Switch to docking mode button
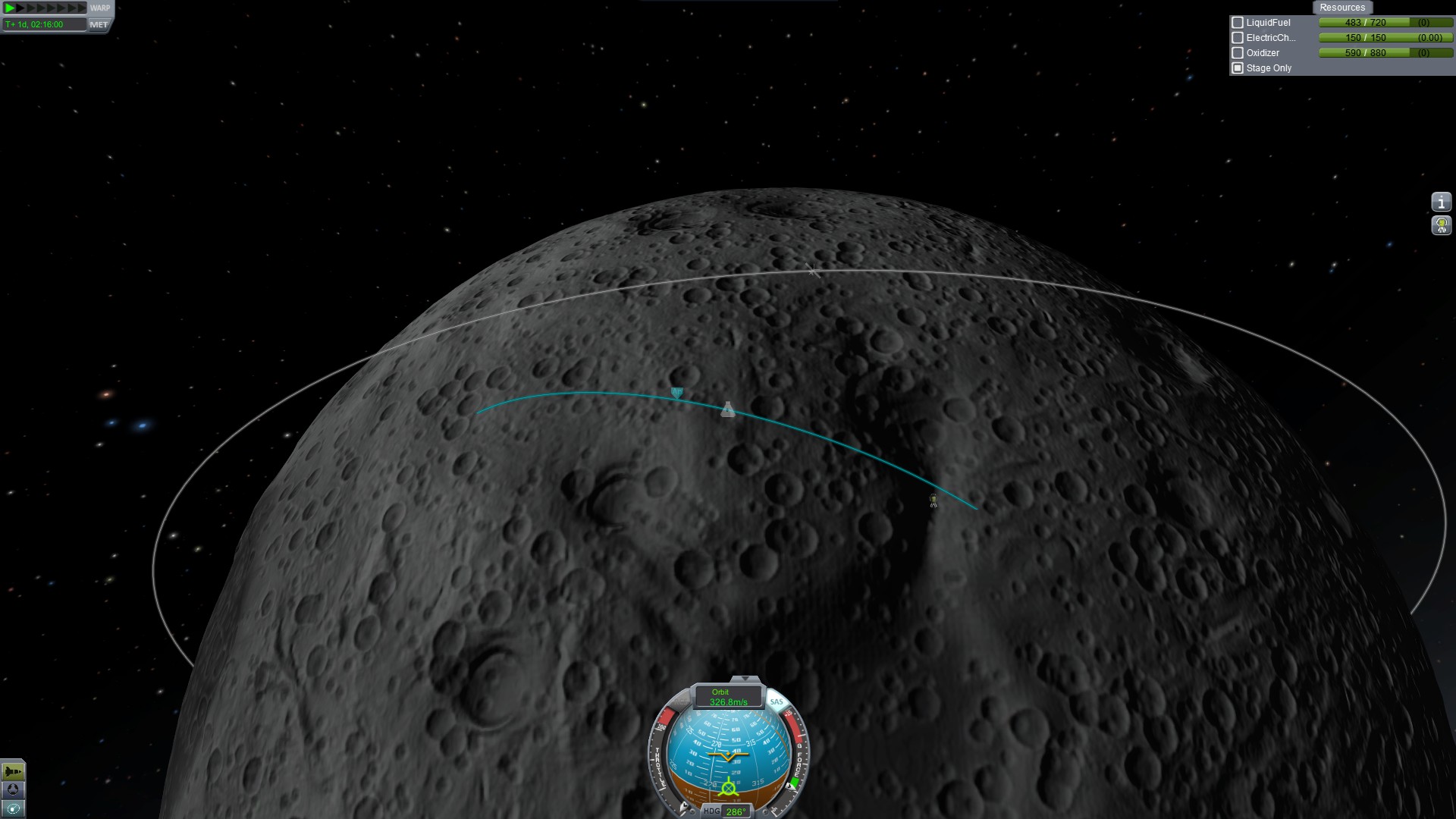The height and width of the screenshot is (819, 1456). 13,790
